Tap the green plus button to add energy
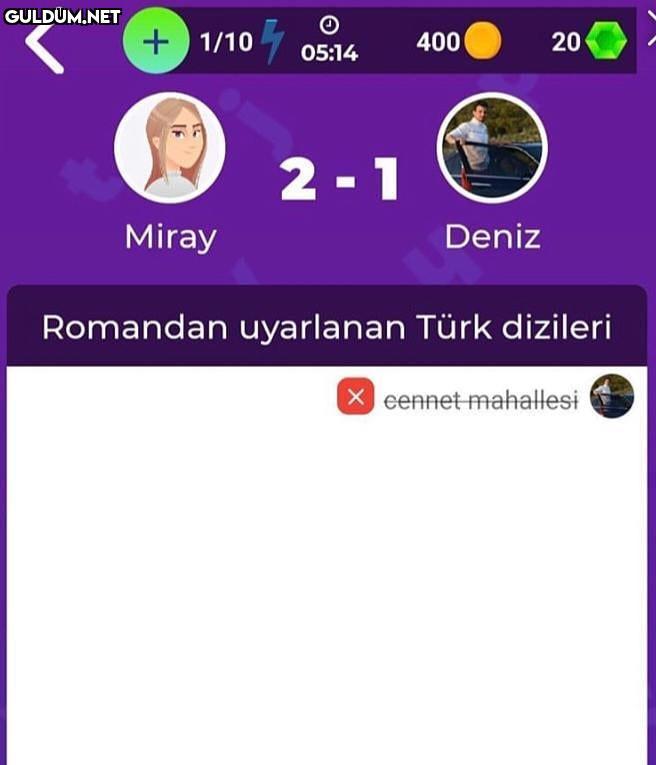 pos(155,41)
